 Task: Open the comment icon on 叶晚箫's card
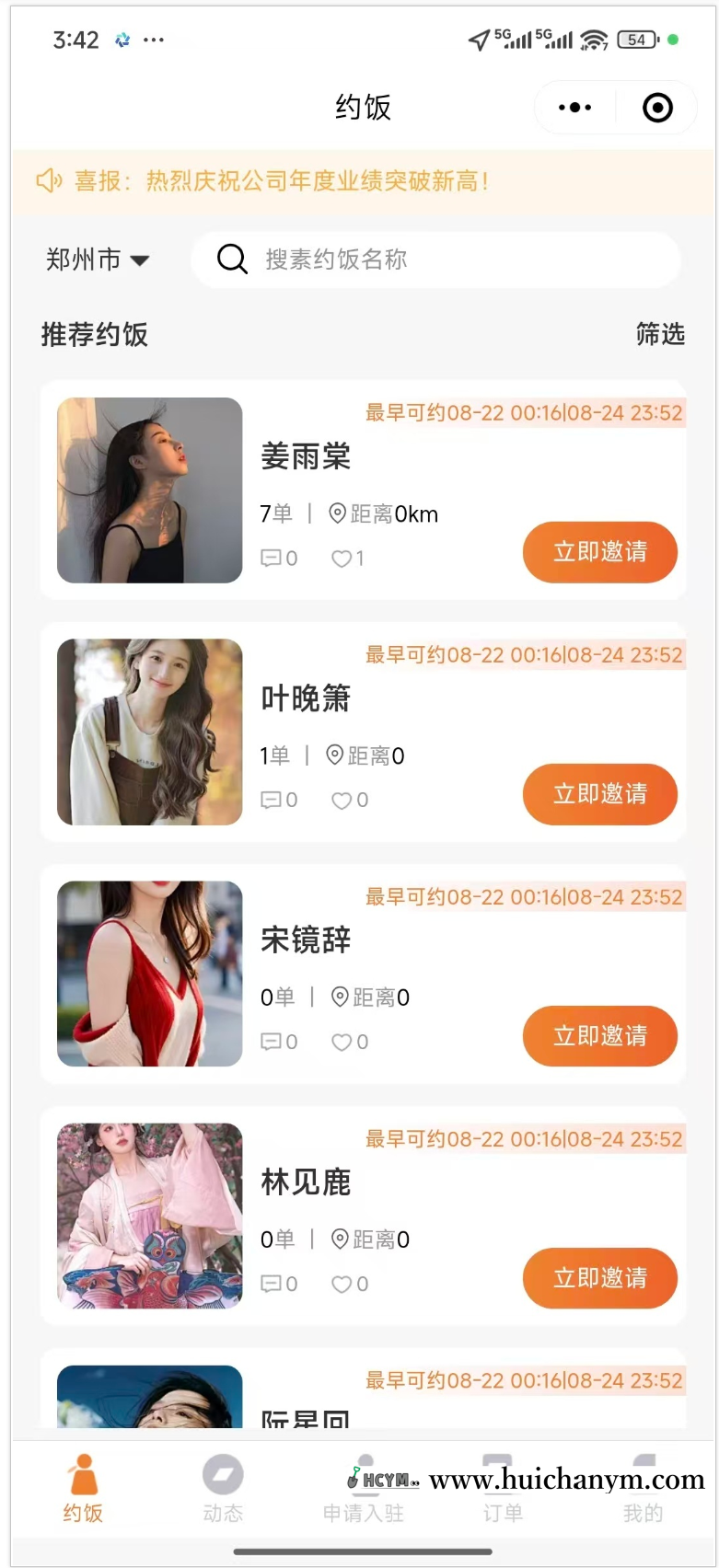[x=271, y=800]
